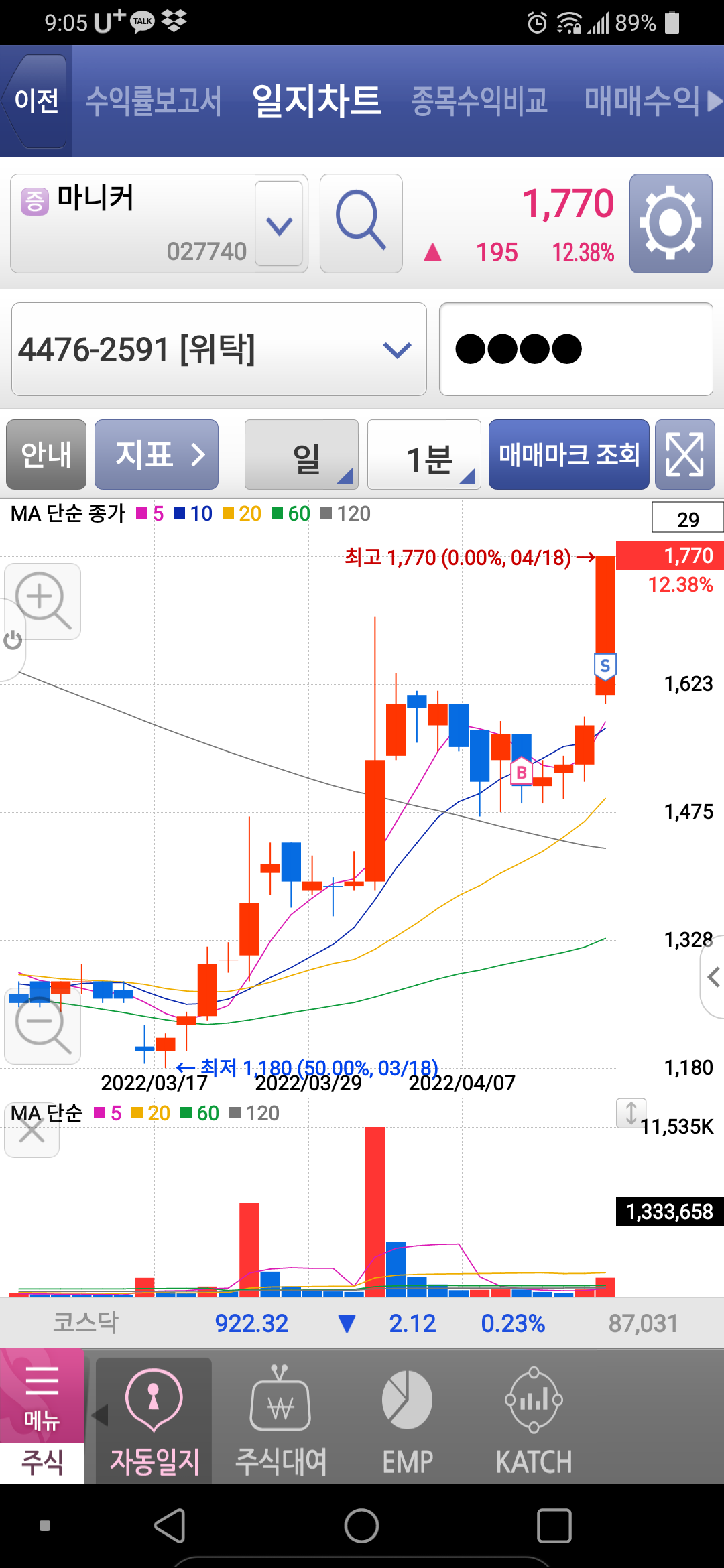Open the 매매수익 tab

coord(642,101)
